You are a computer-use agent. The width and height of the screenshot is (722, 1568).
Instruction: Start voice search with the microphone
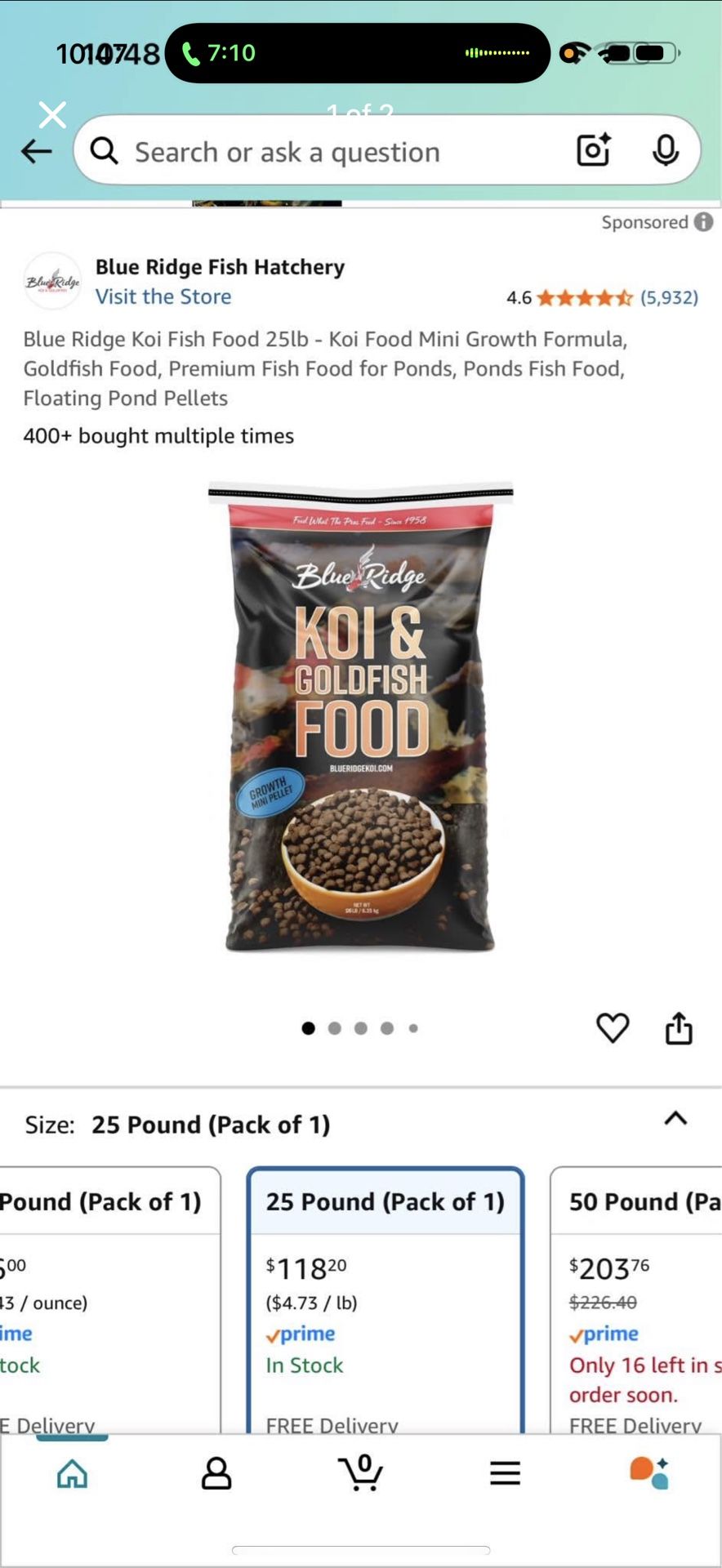[666, 150]
